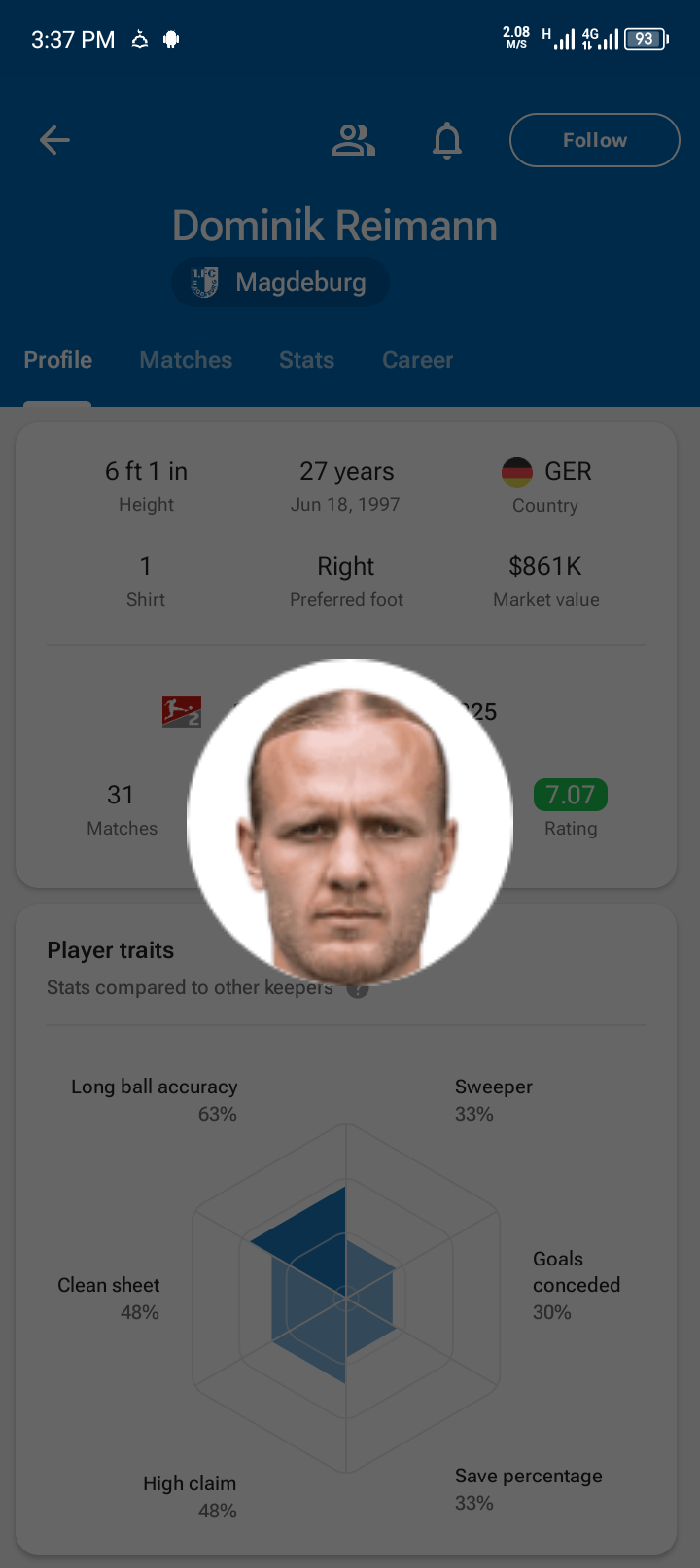The image size is (700, 1568).
Task: Switch to the Stats tab
Action: [306, 360]
